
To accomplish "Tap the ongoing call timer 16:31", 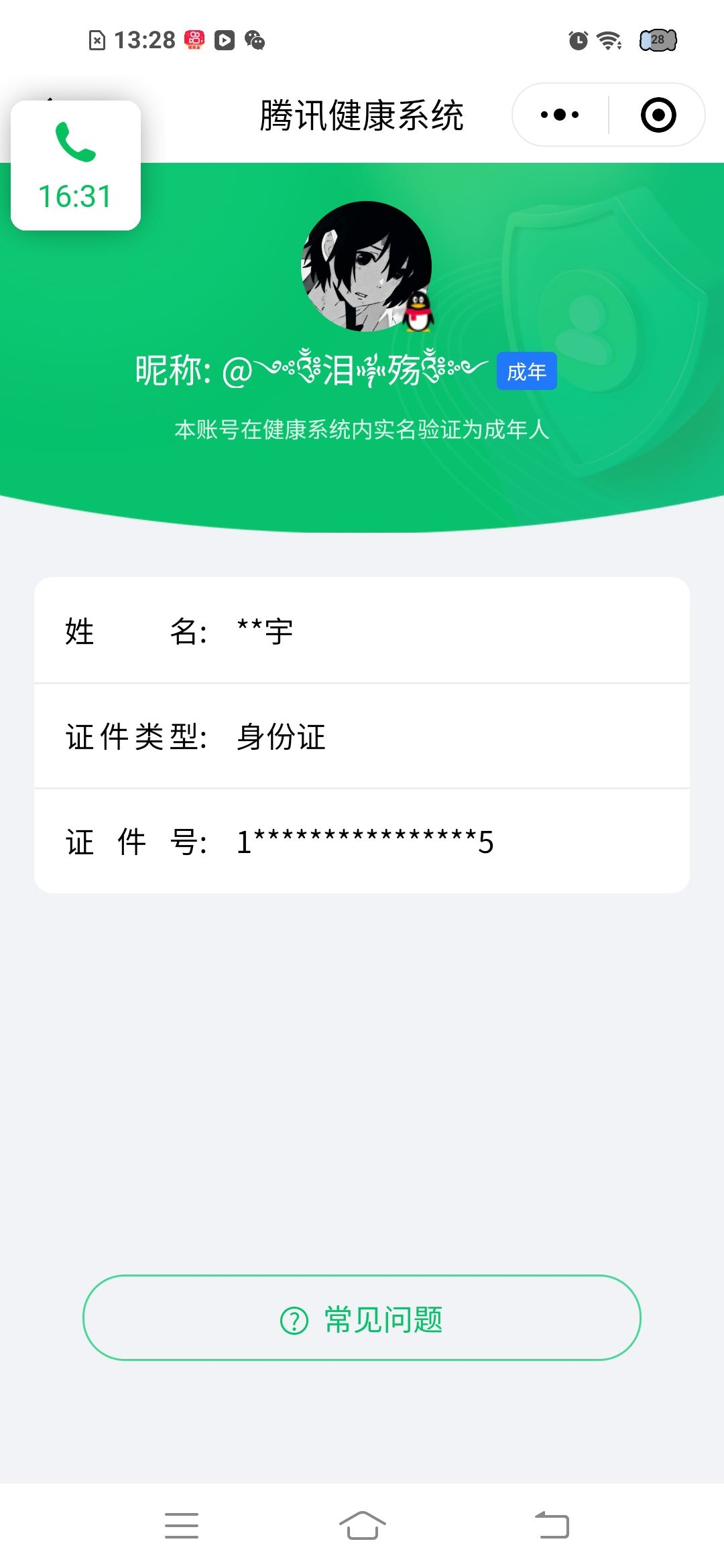I will coord(75,196).
